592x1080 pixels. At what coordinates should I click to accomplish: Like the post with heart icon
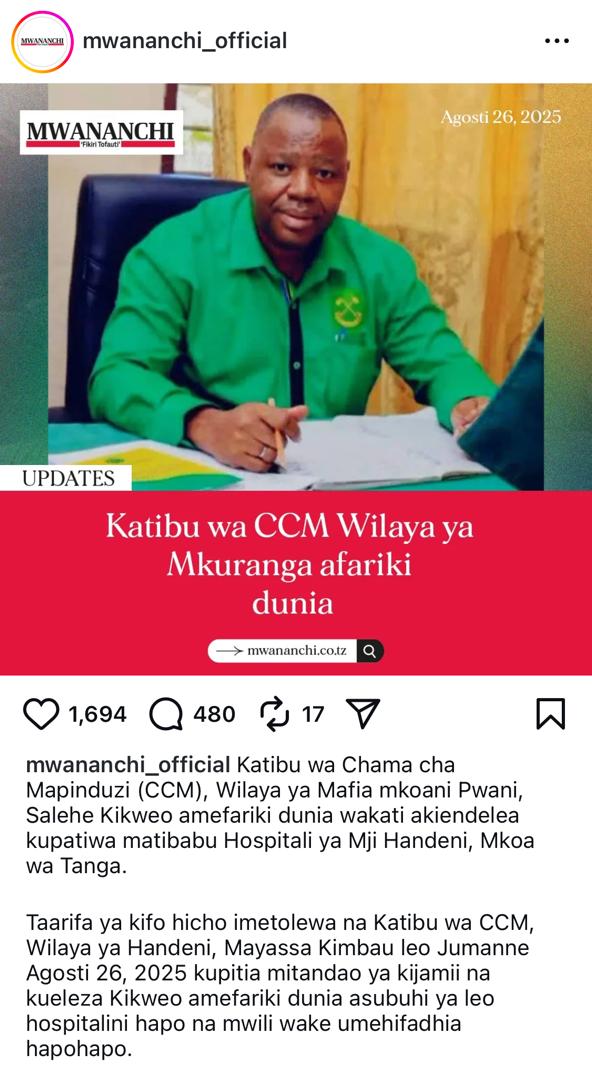(41, 714)
